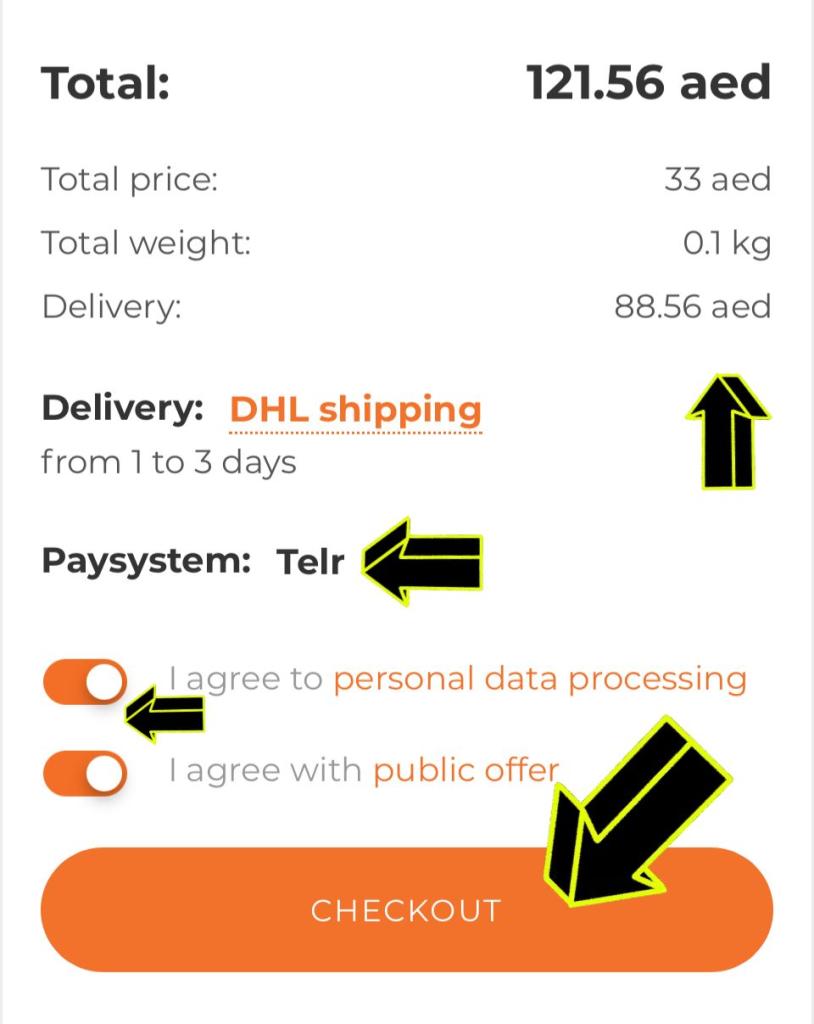
Task: Change the DHL shipping delivery method
Action: click(355, 410)
